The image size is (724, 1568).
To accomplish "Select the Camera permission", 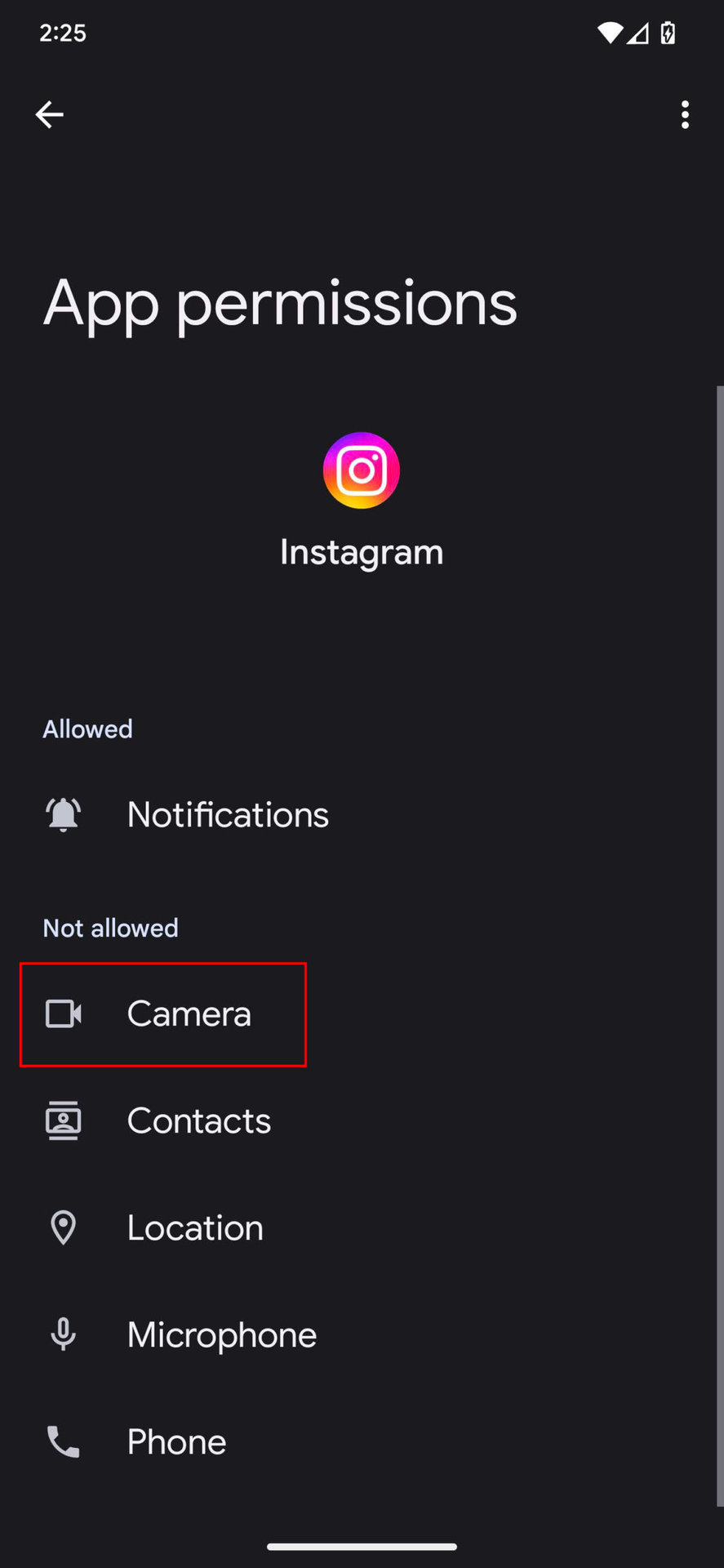I will [x=189, y=1014].
